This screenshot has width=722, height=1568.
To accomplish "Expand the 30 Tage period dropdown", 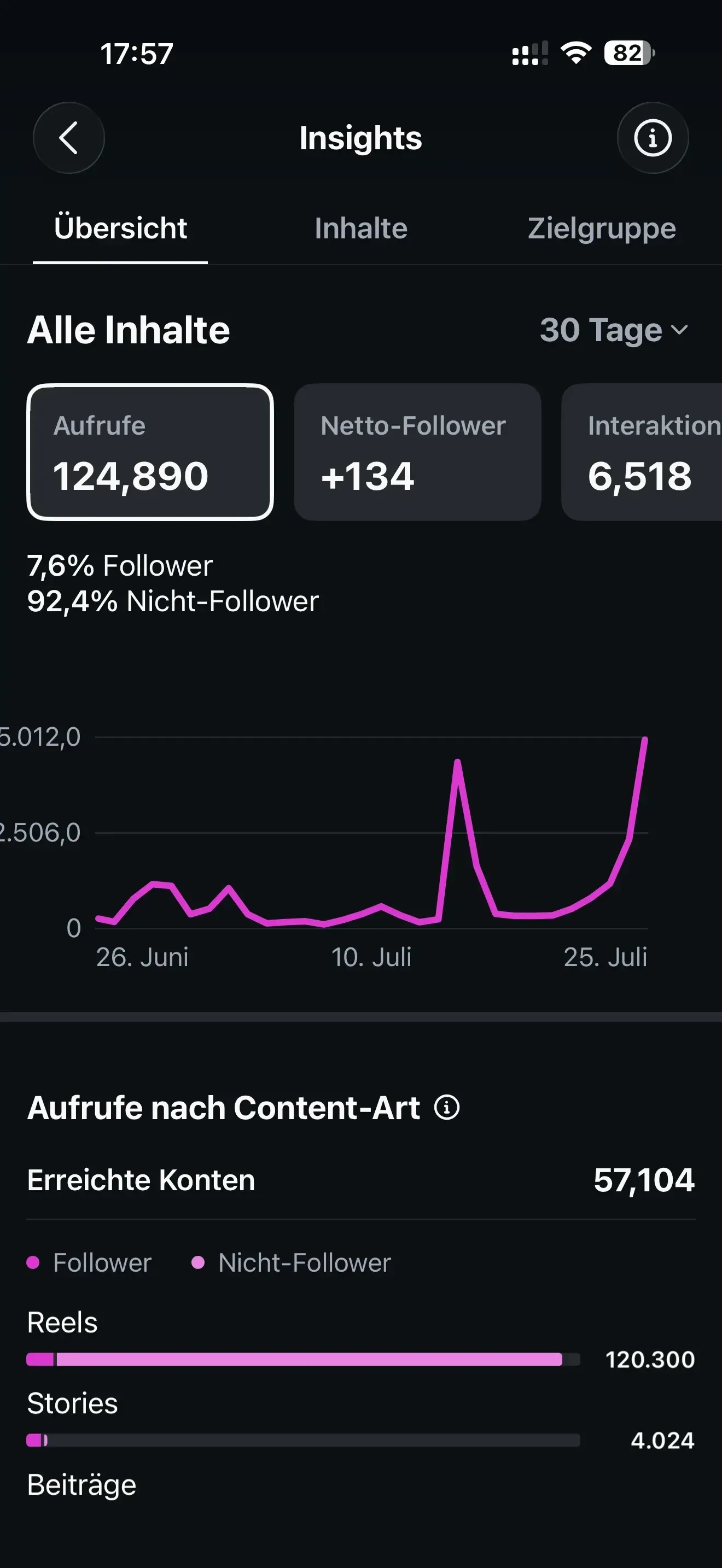I will 614,331.
